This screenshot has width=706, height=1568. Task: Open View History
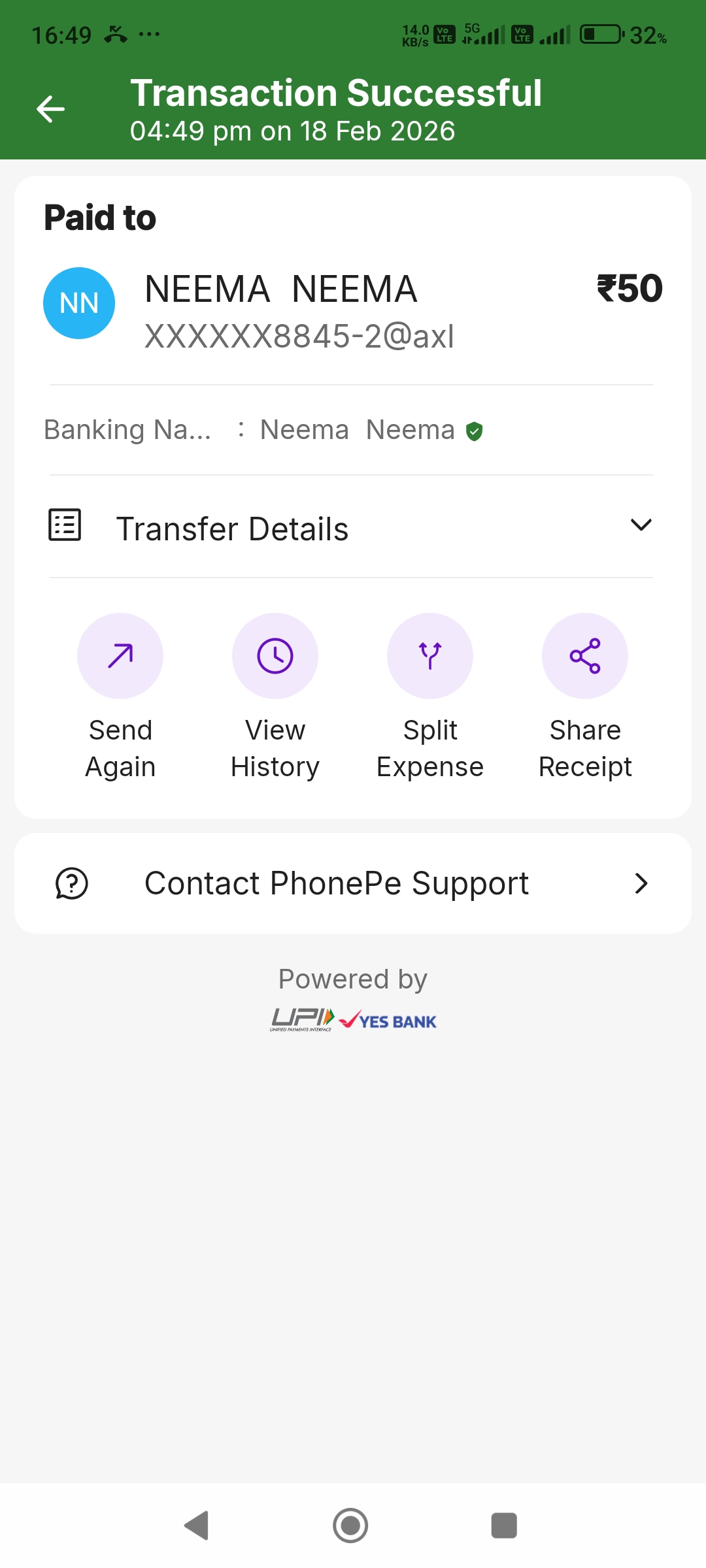tap(275, 656)
